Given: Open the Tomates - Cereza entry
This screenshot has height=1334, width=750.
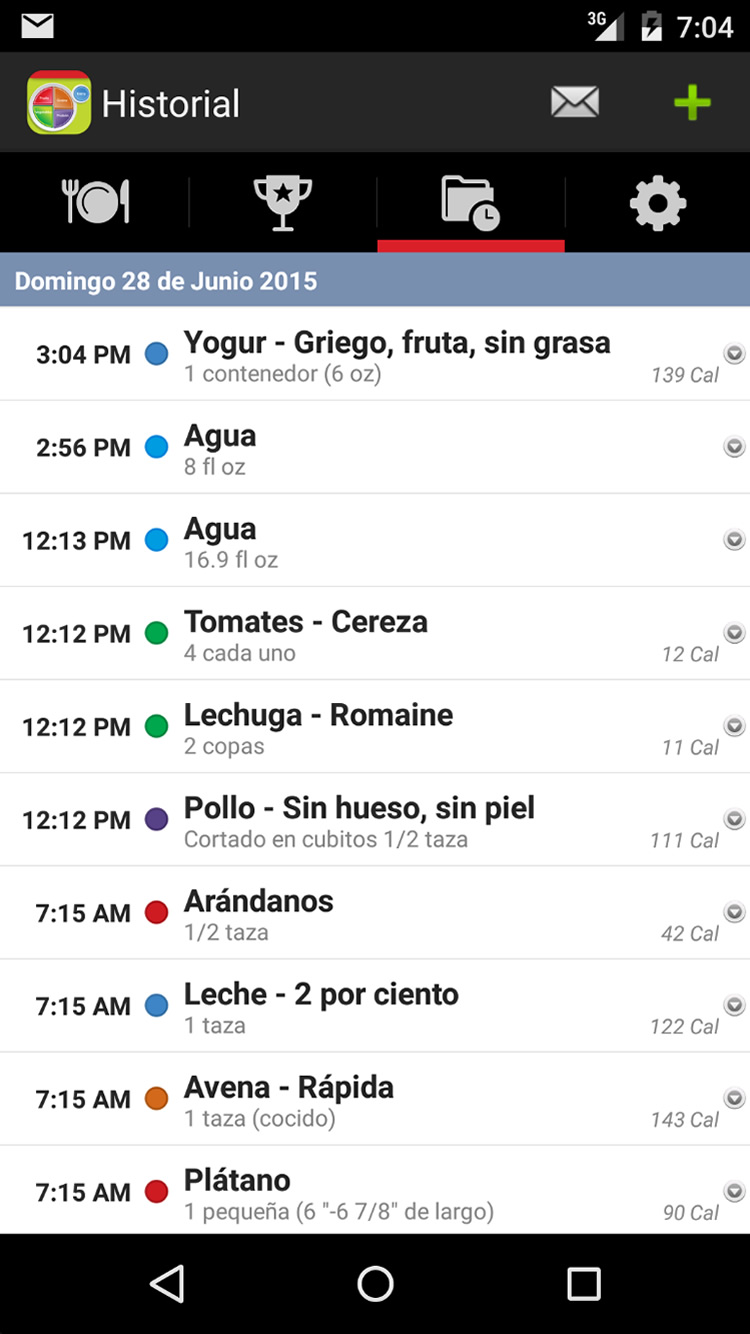Looking at the screenshot, I should (x=375, y=633).
